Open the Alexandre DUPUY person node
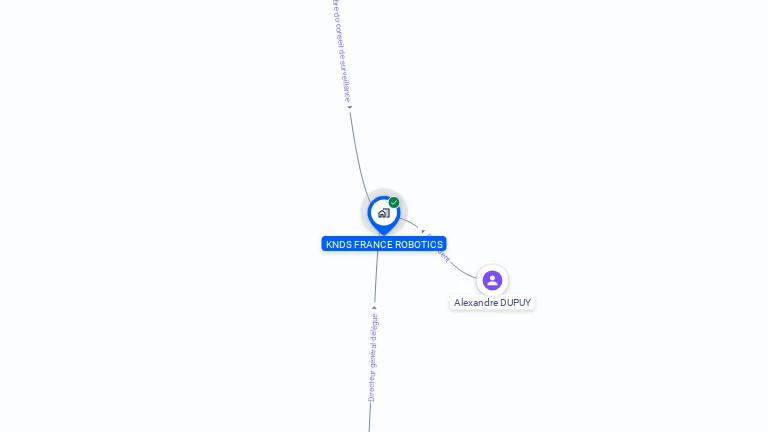The height and width of the screenshot is (432, 768). (492, 281)
